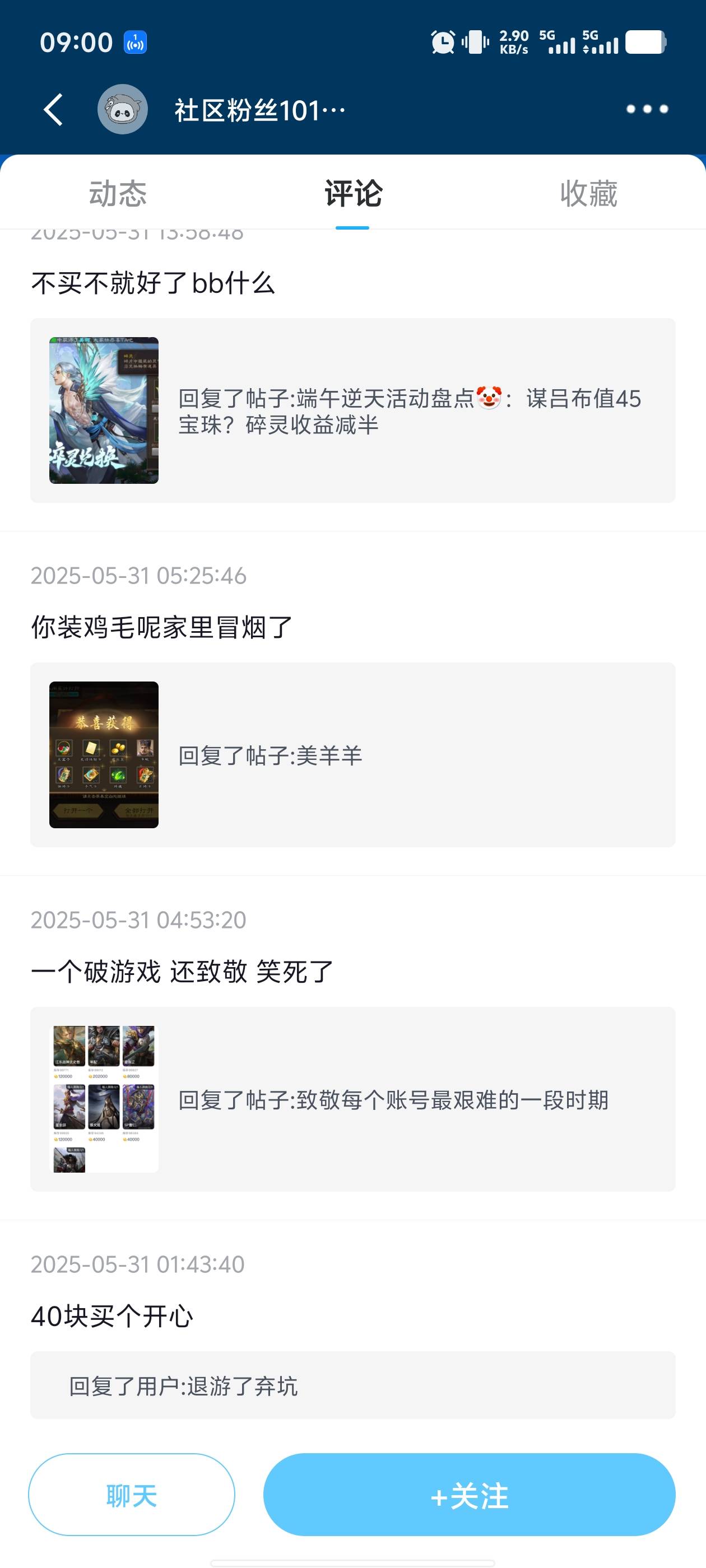706x1568 pixels.
Task: Select the 评论 tab
Action: coord(352,194)
